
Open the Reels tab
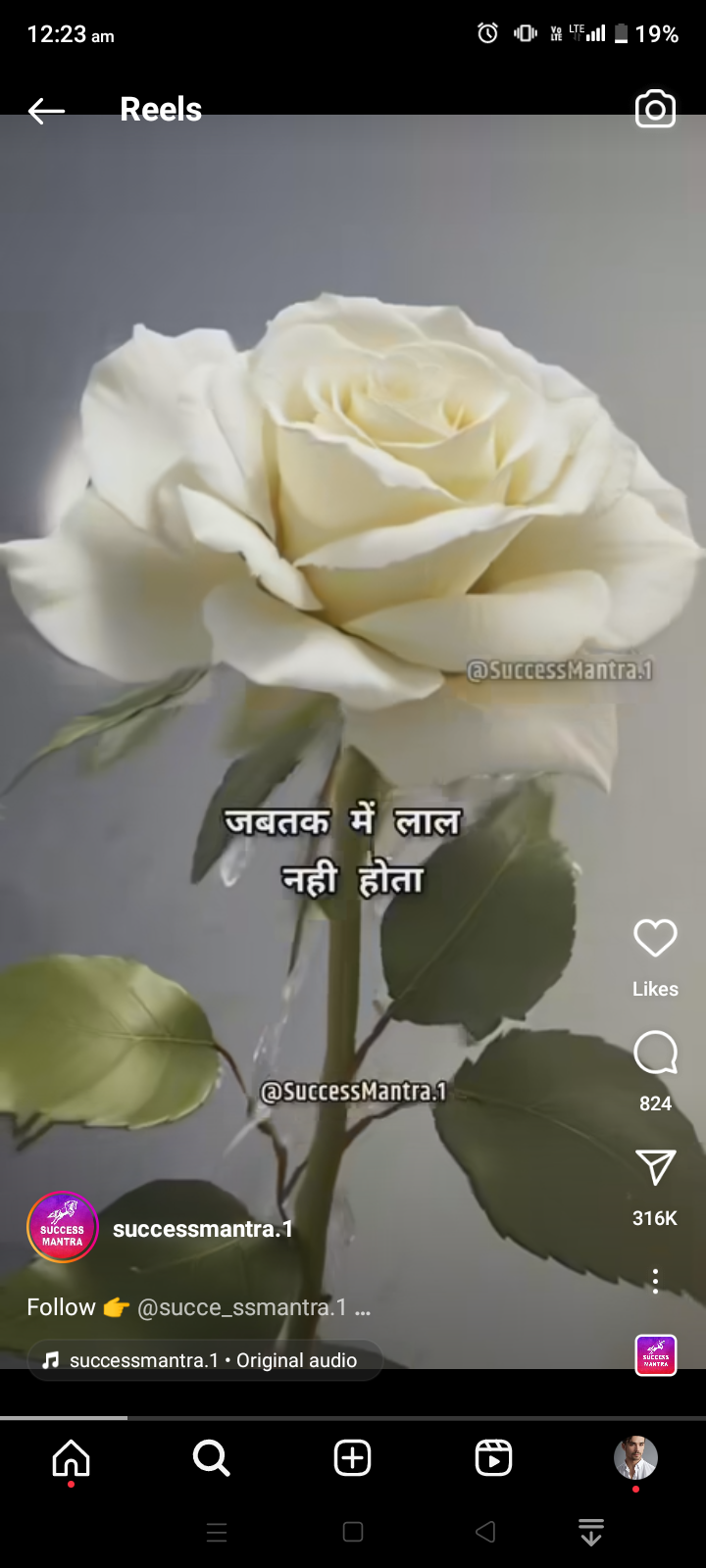click(493, 1458)
